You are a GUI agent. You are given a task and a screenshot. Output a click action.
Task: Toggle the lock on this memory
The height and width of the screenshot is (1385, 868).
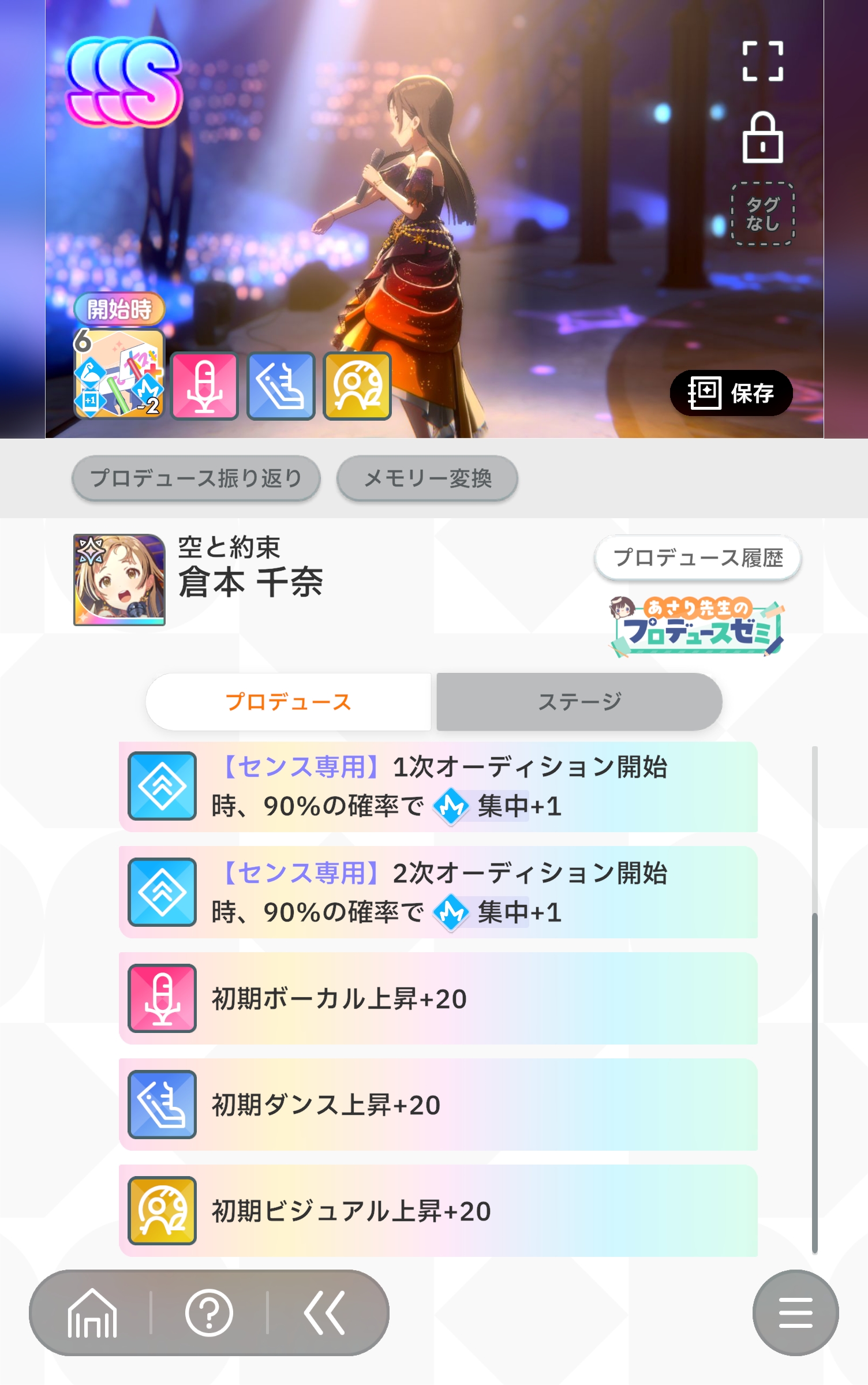pos(762,138)
